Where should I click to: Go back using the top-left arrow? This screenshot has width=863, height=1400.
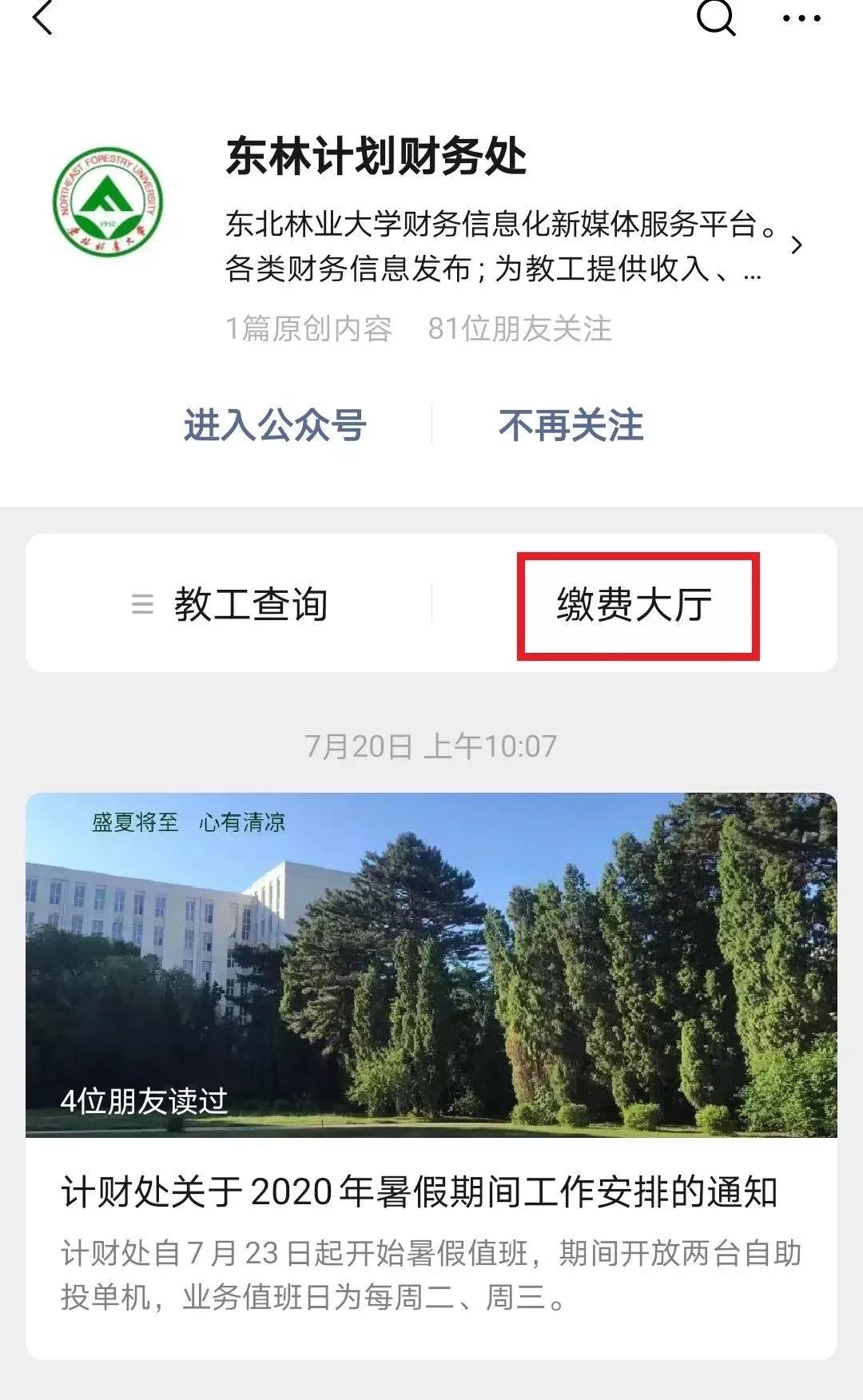pyautogui.click(x=42, y=18)
